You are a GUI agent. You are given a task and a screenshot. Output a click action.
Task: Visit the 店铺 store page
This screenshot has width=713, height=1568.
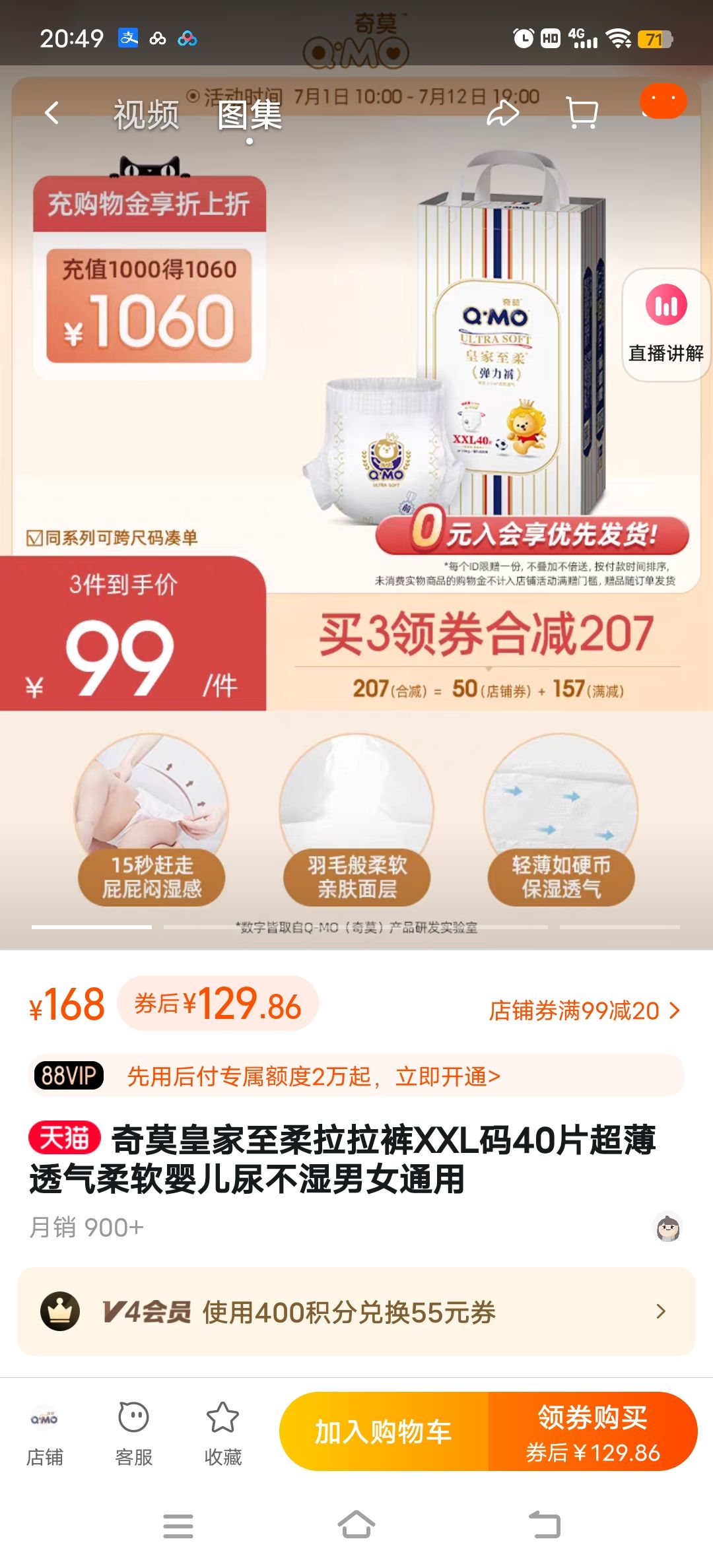[x=44, y=1432]
